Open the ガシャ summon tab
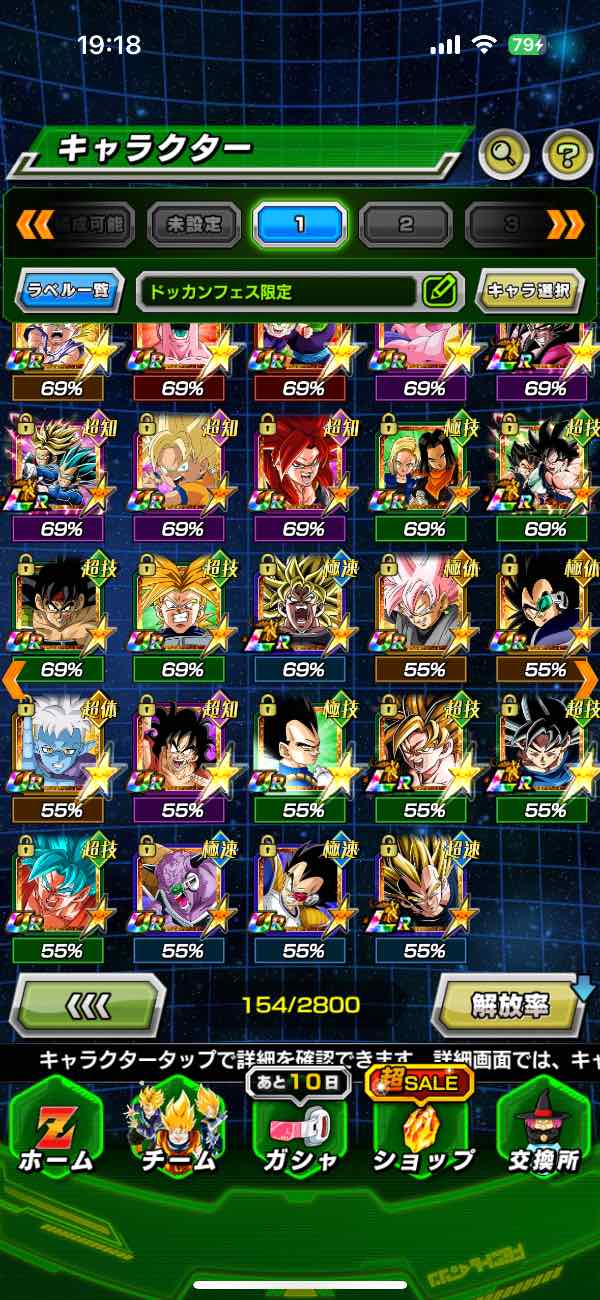This screenshot has width=600, height=1300. click(x=300, y=1128)
